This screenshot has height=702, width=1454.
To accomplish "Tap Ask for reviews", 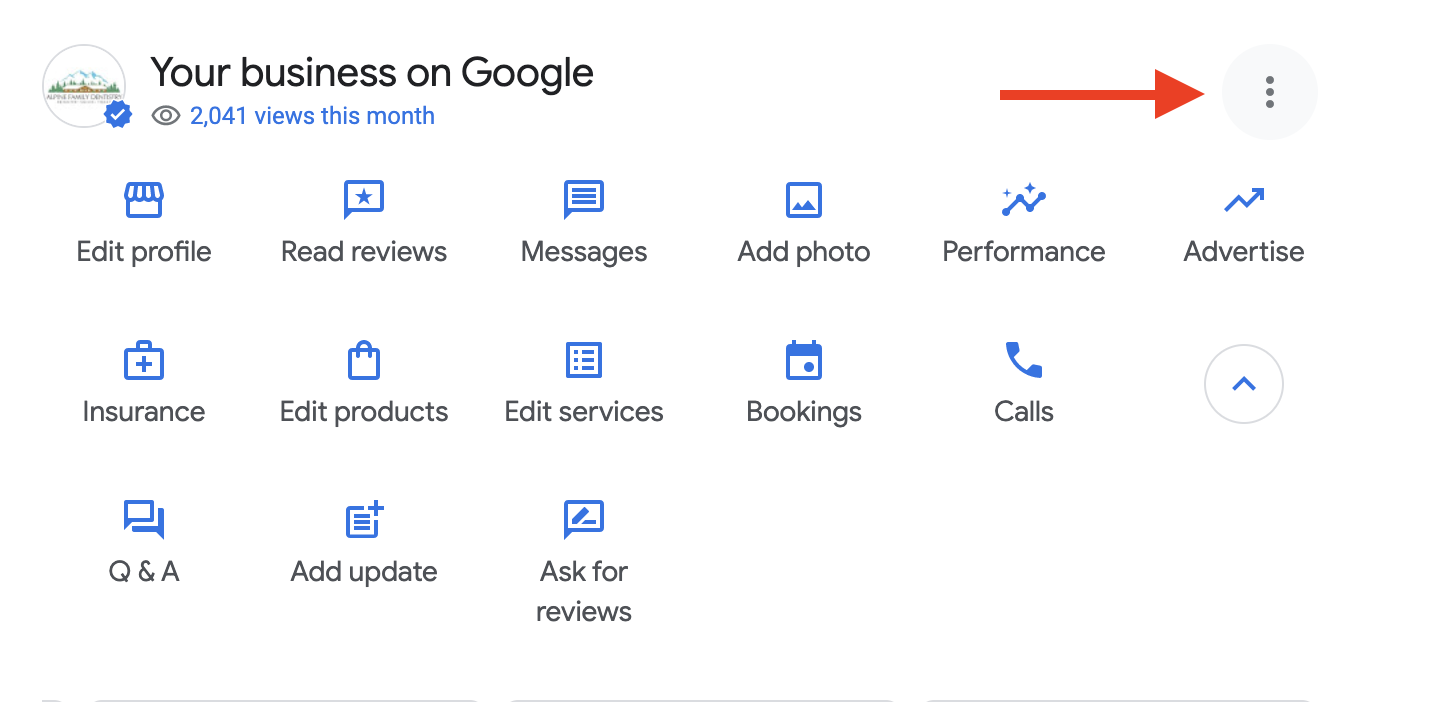I will click(x=584, y=562).
